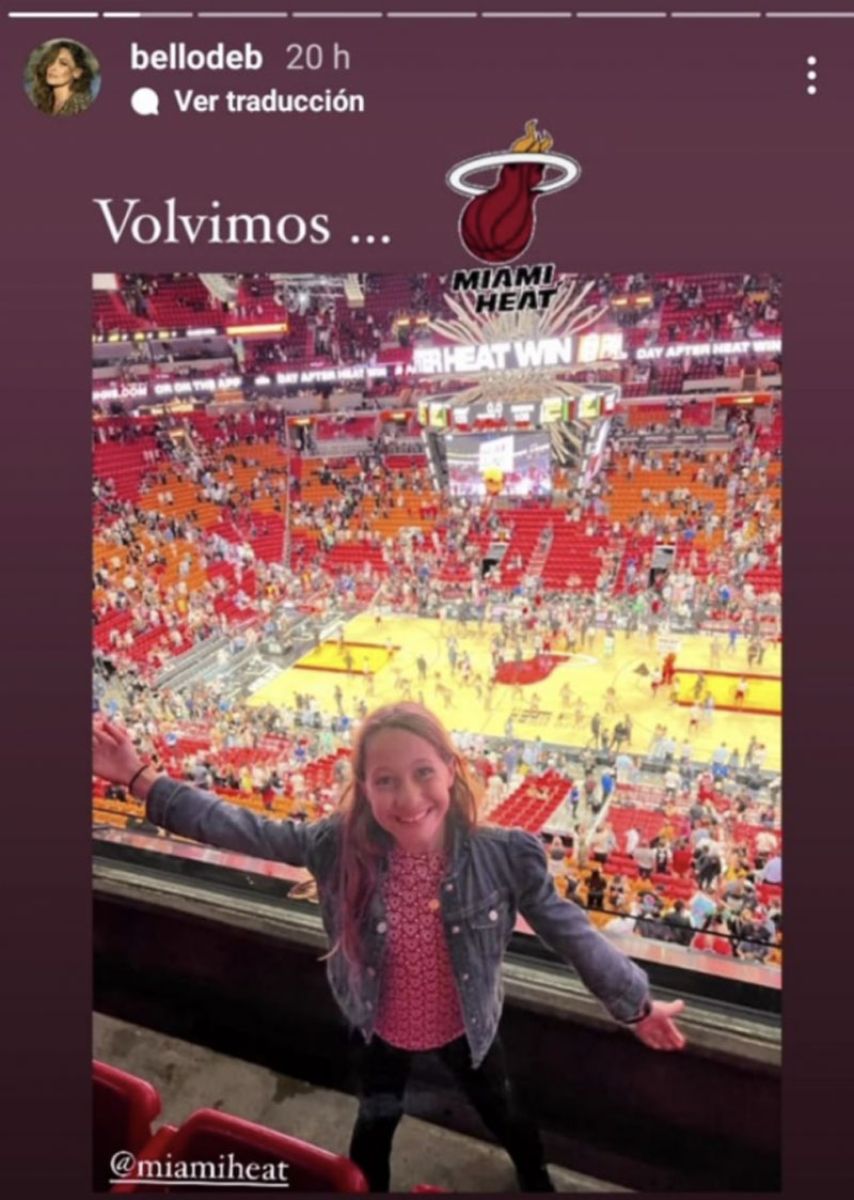Tap the bellodeb username
The image size is (854, 1200).
click(x=196, y=58)
